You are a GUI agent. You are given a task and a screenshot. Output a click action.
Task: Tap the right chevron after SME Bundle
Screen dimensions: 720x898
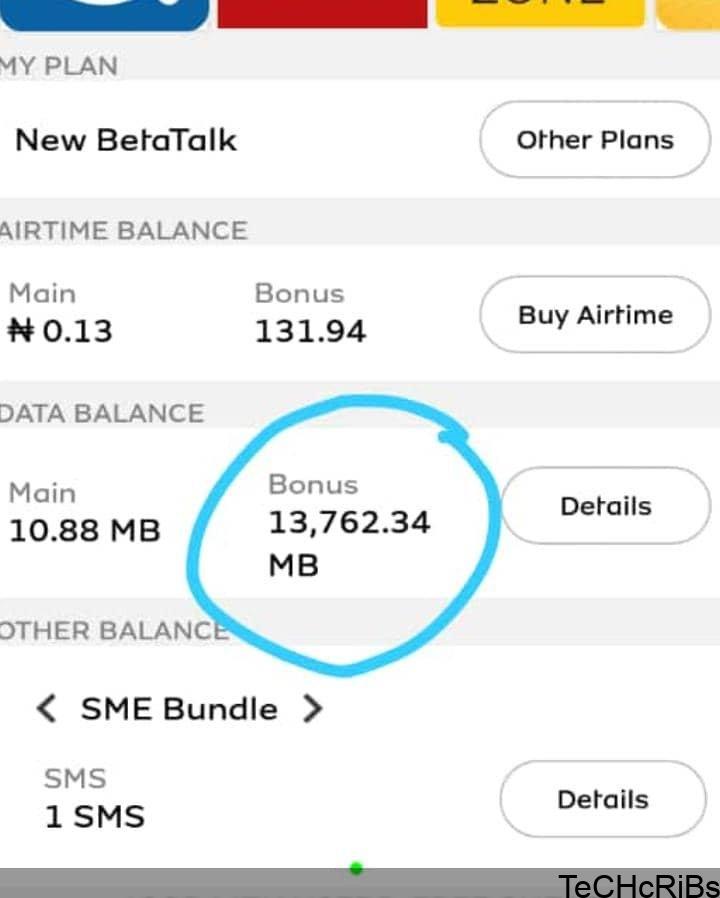tap(313, 708)
